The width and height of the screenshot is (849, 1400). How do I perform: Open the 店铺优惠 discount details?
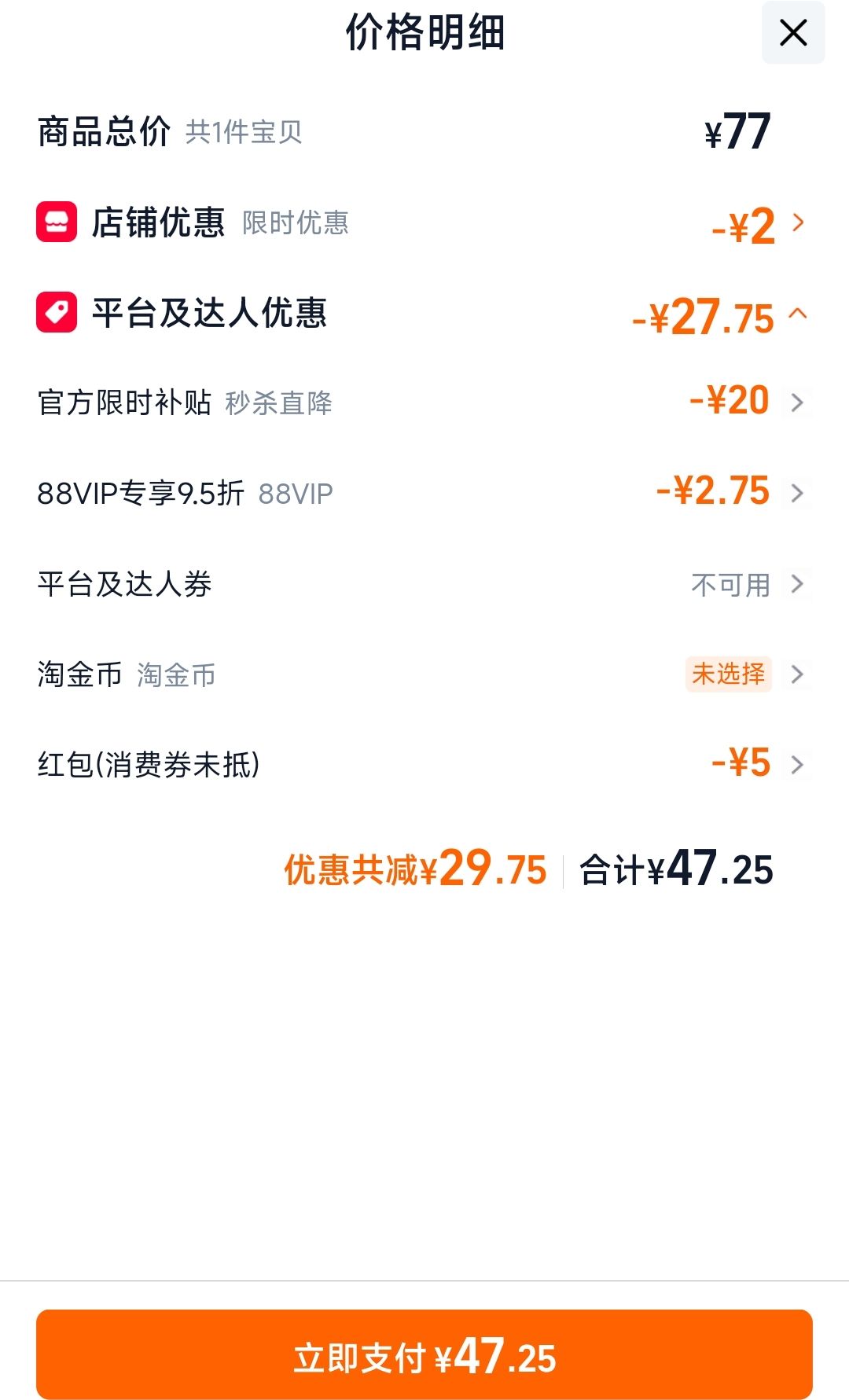pyautogui.click(x=424, y=222)
